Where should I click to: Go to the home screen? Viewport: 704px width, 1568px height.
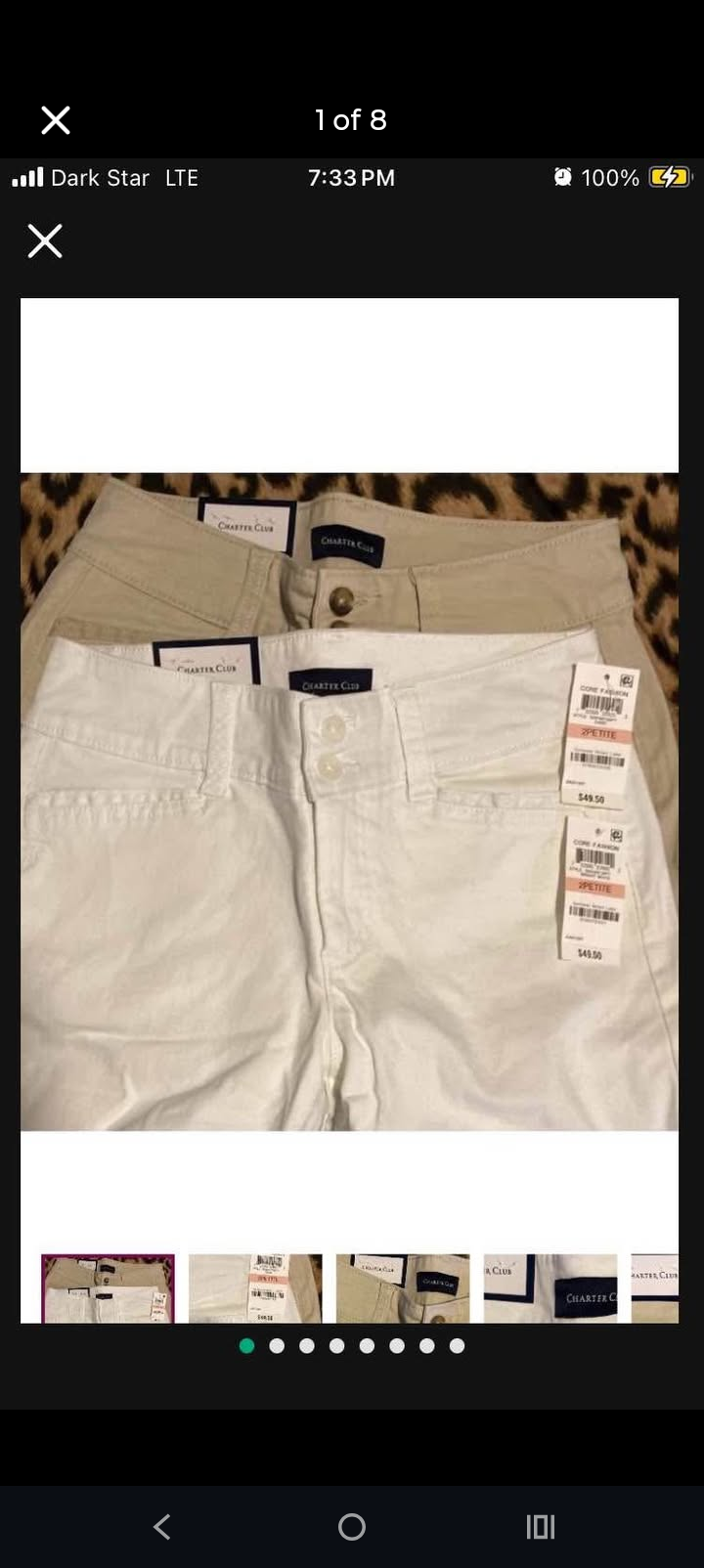coord(352,1526)
